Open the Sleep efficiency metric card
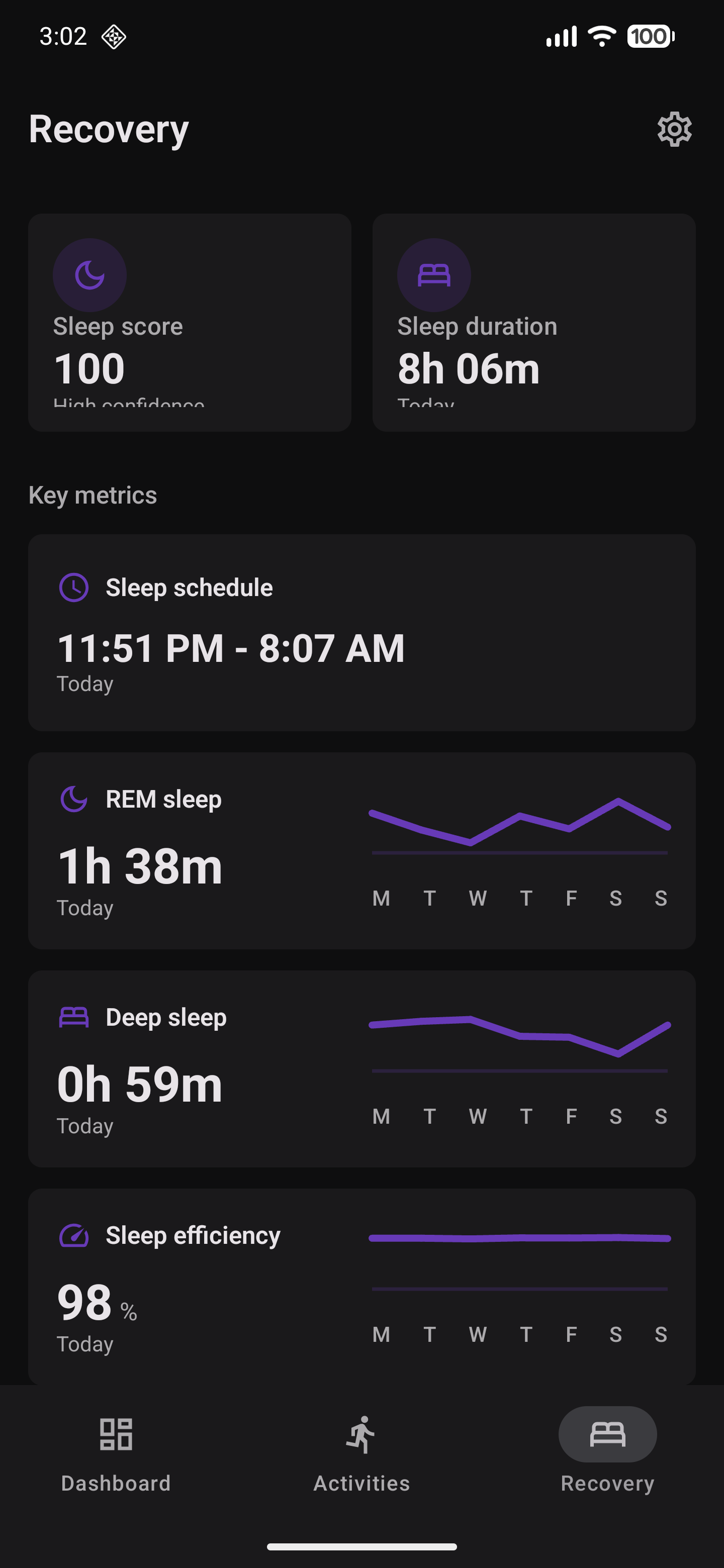Image resolution: width=724 pixels, height=1568 pixels. [361, 1286]
